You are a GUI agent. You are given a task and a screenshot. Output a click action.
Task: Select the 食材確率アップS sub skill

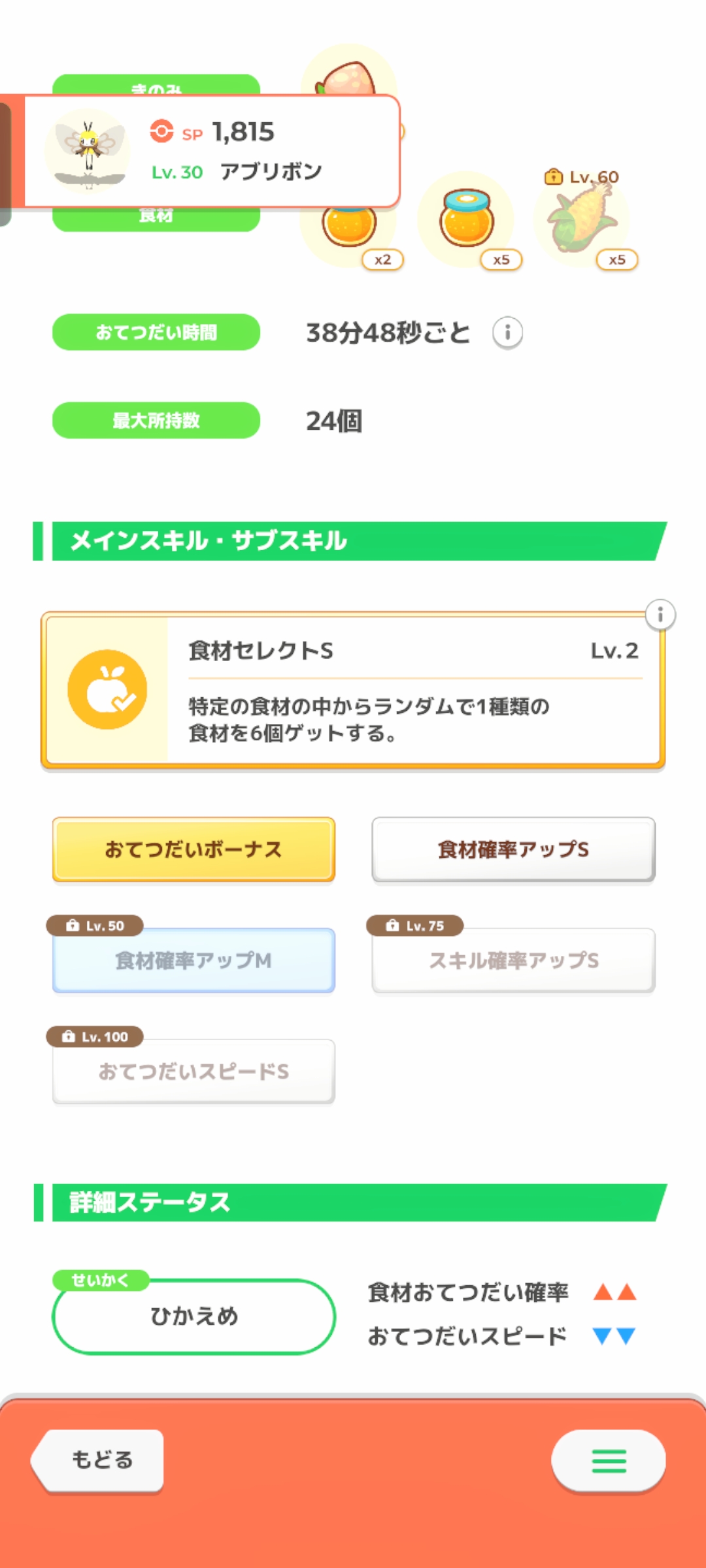[513, 849]
